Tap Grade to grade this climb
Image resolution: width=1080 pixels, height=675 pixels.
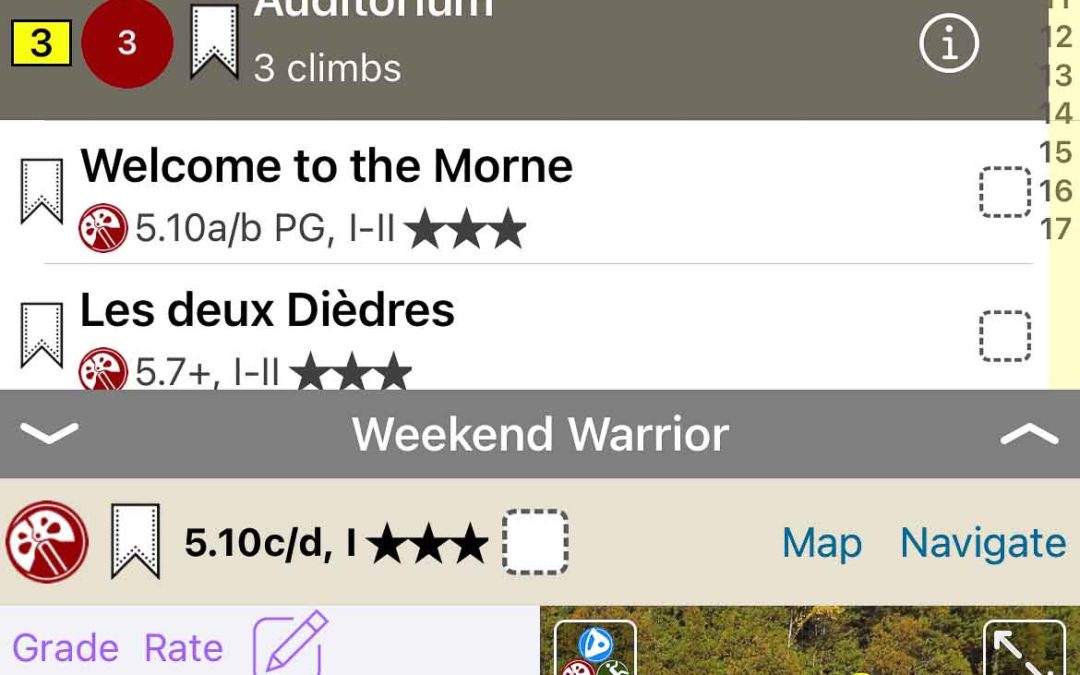pyautogui.click(x=65, y=648)
